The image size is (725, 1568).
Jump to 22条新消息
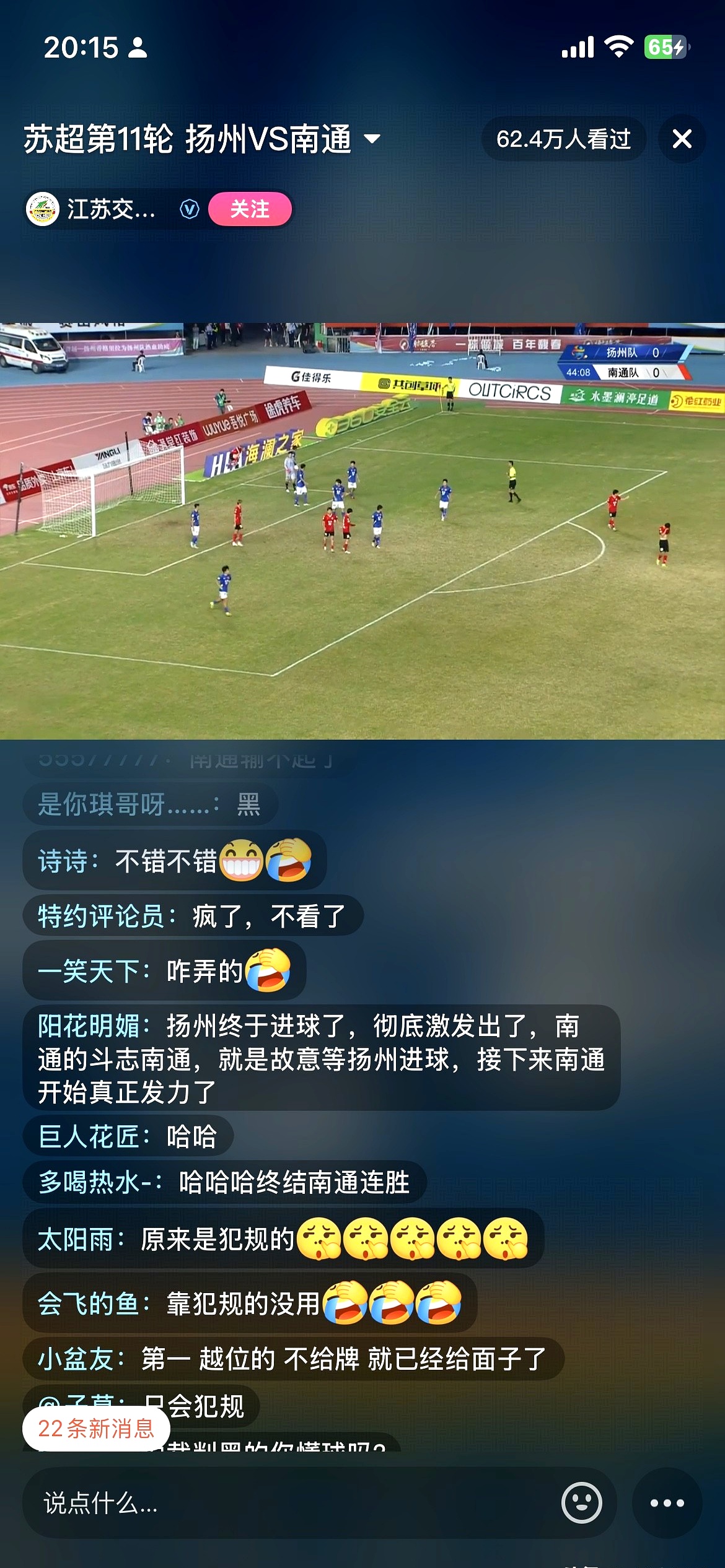point(96,1428)
